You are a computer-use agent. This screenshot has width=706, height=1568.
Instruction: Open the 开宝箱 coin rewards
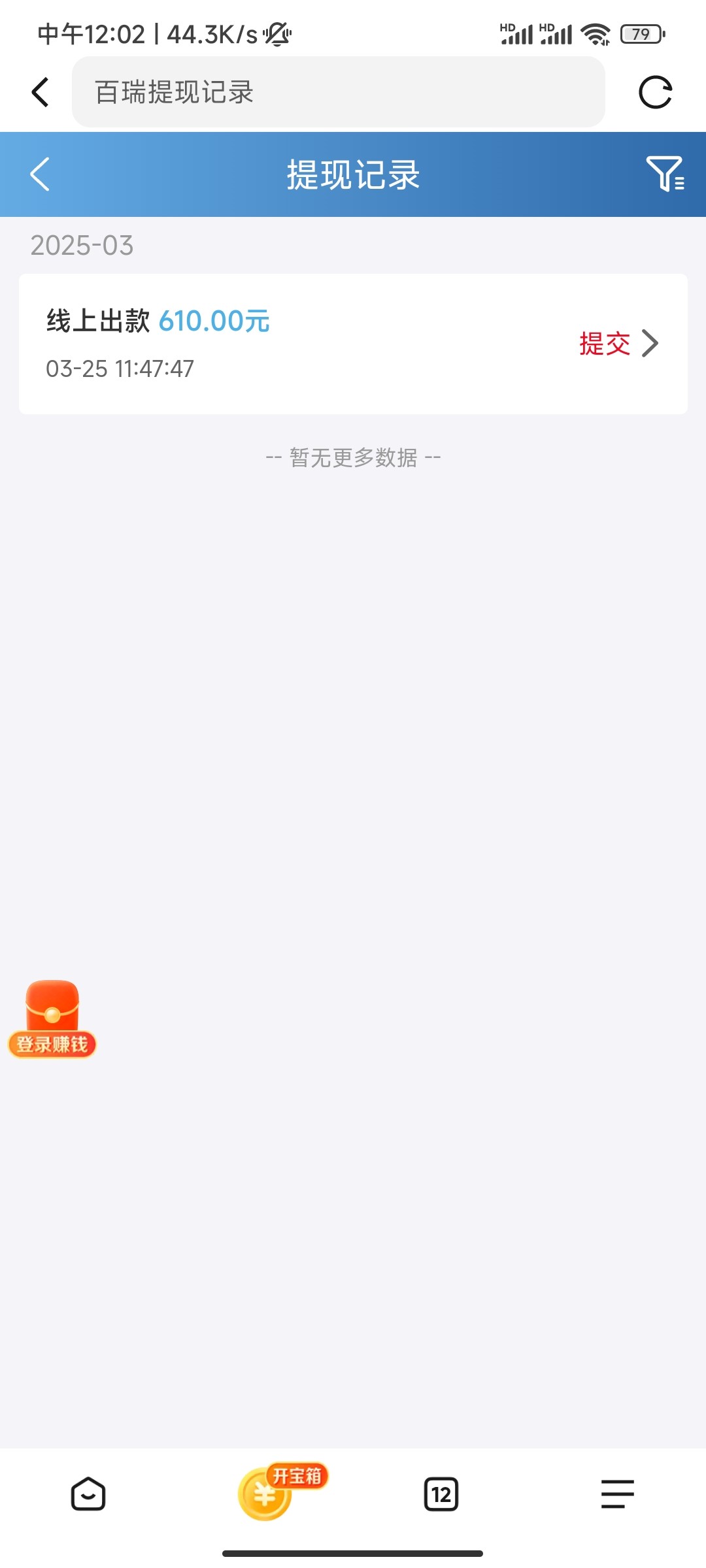(281, 1492)
